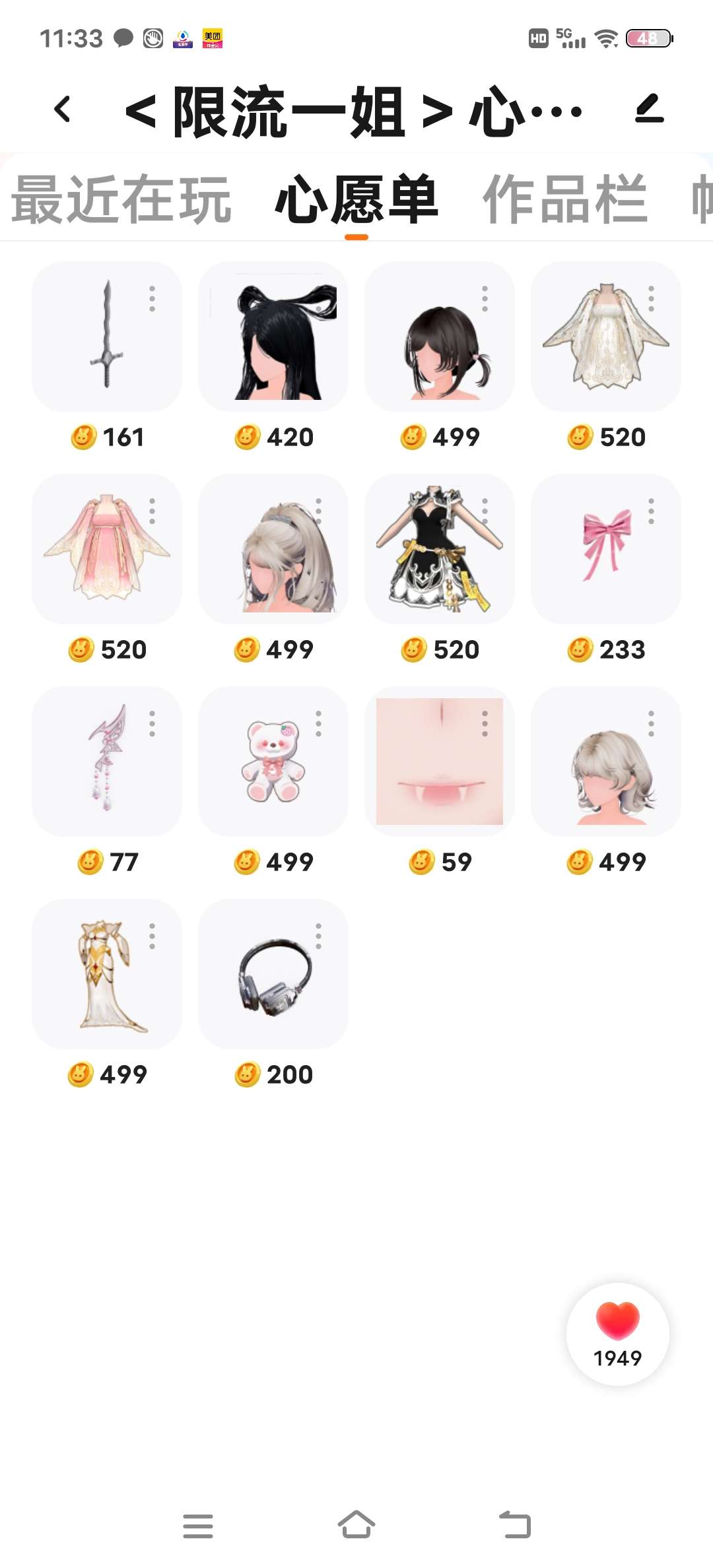Image resolution: width=713 pixels, height=1568 pixels.
Task: Go back using the top-left arrow
Action: click(x=63, y=110)
